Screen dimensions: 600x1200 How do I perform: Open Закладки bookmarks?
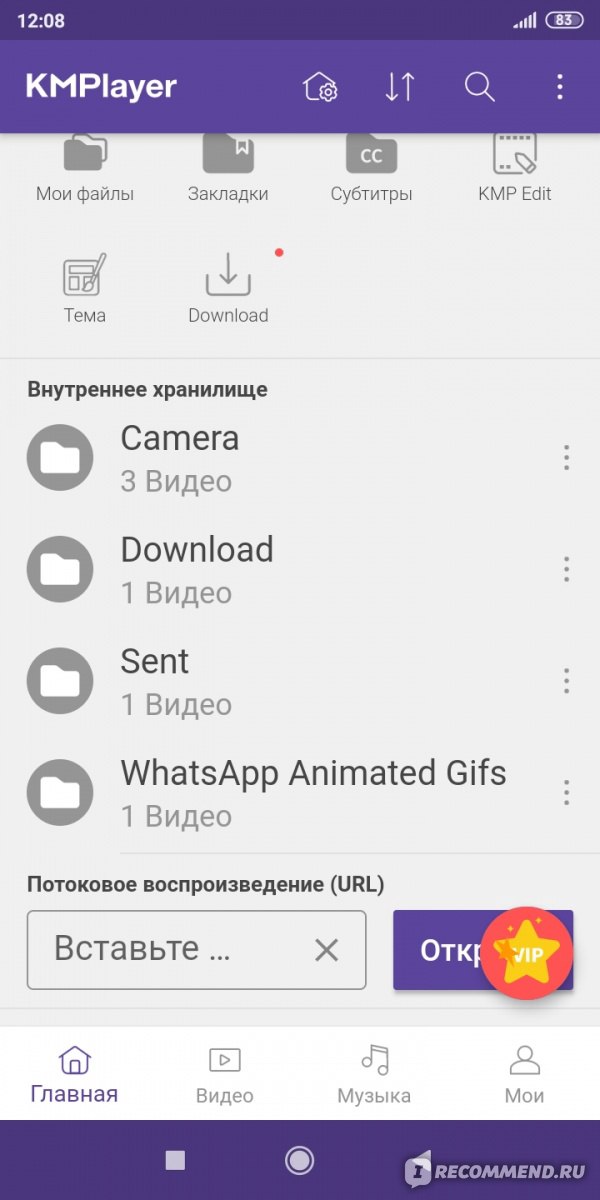coord(228,168)
